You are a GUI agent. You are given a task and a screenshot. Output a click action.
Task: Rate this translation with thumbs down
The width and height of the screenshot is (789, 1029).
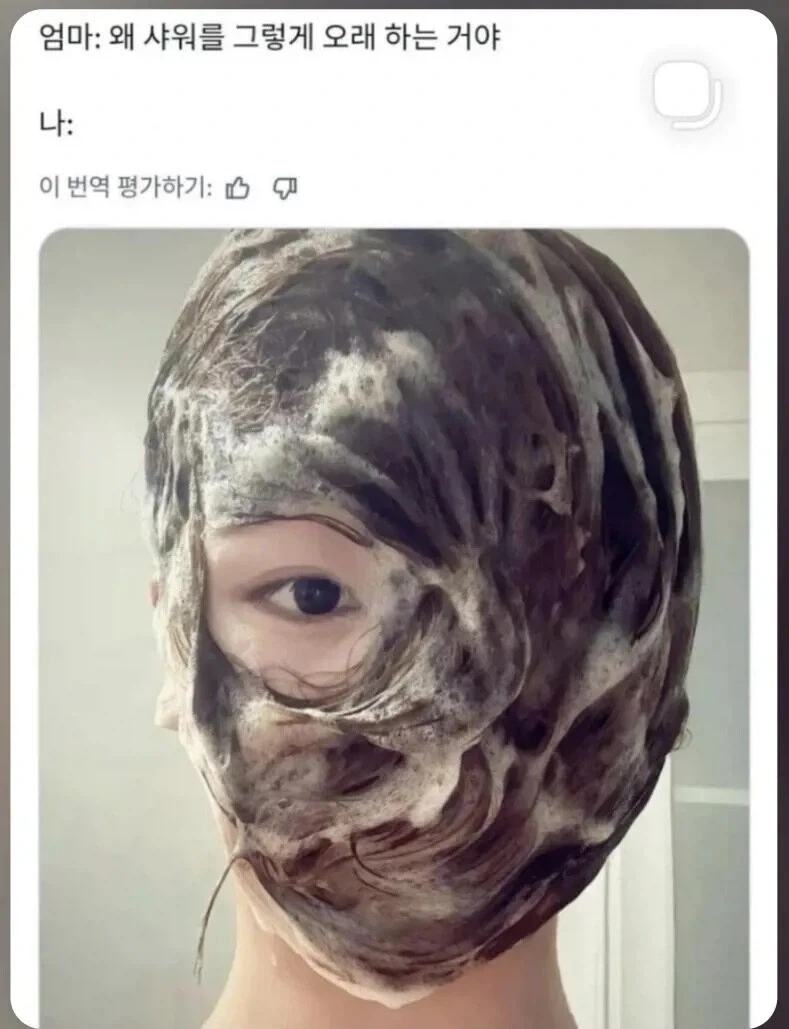coord(284,188)
